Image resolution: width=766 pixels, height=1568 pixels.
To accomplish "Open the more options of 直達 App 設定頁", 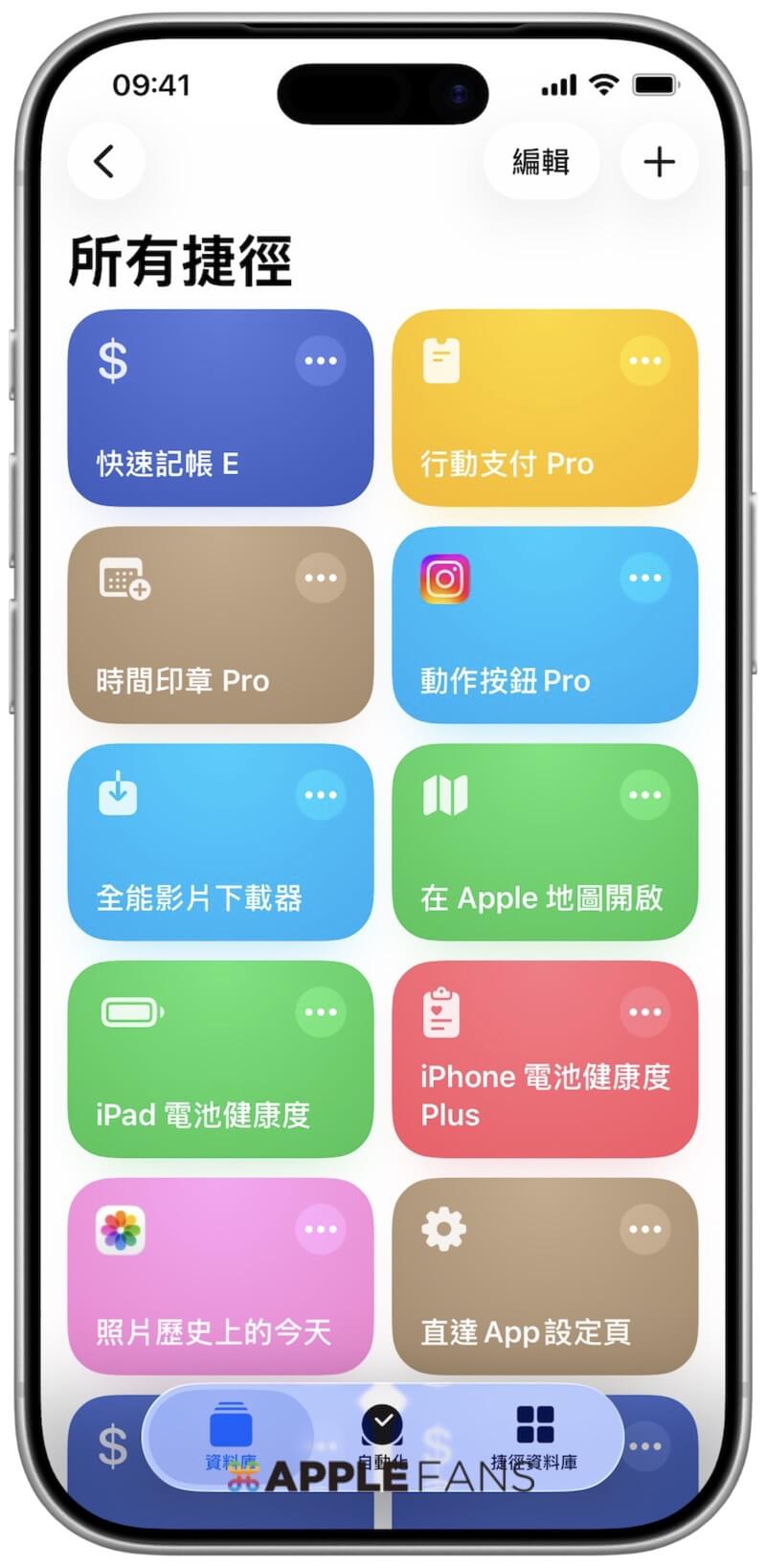I will click(x=644, y=1229).
